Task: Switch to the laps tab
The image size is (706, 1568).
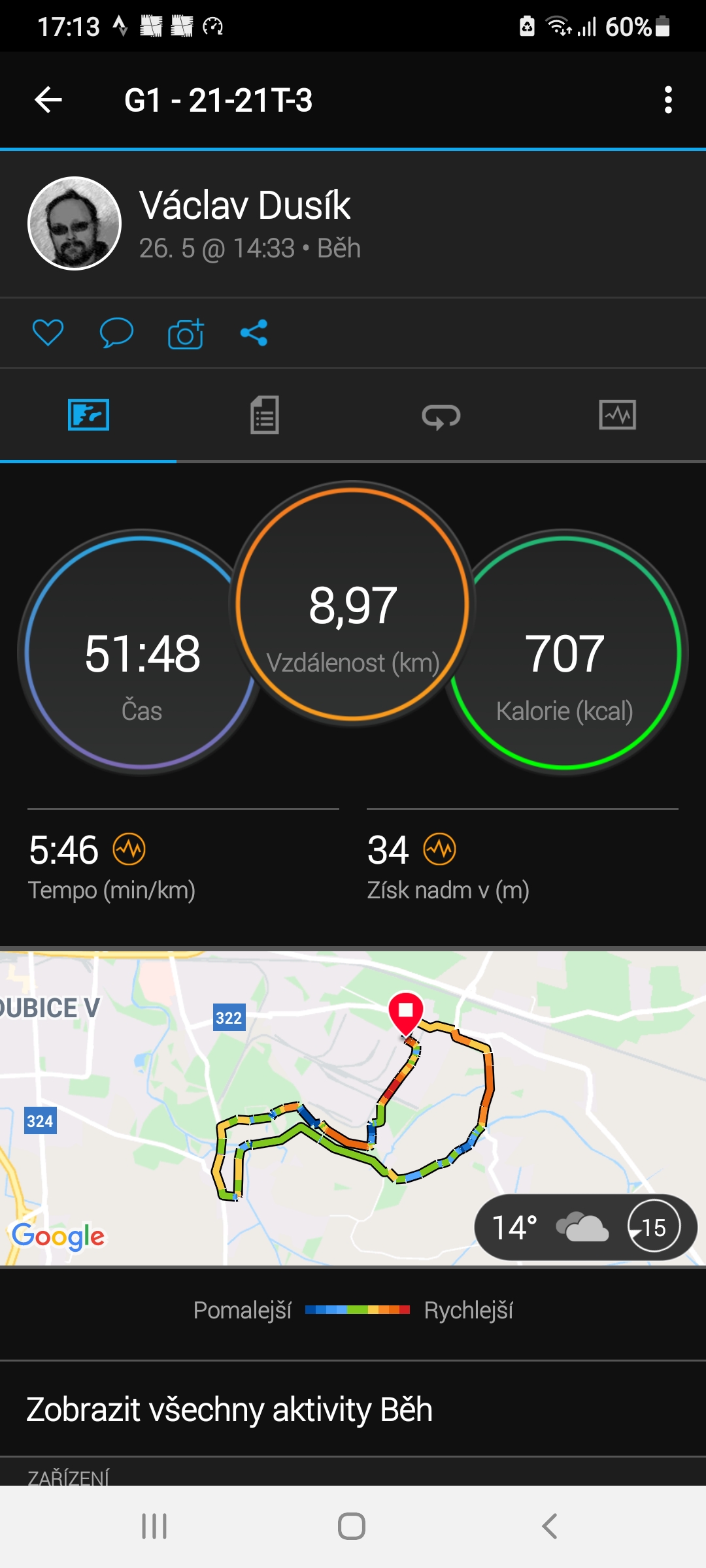Action: tap(441, 415)
